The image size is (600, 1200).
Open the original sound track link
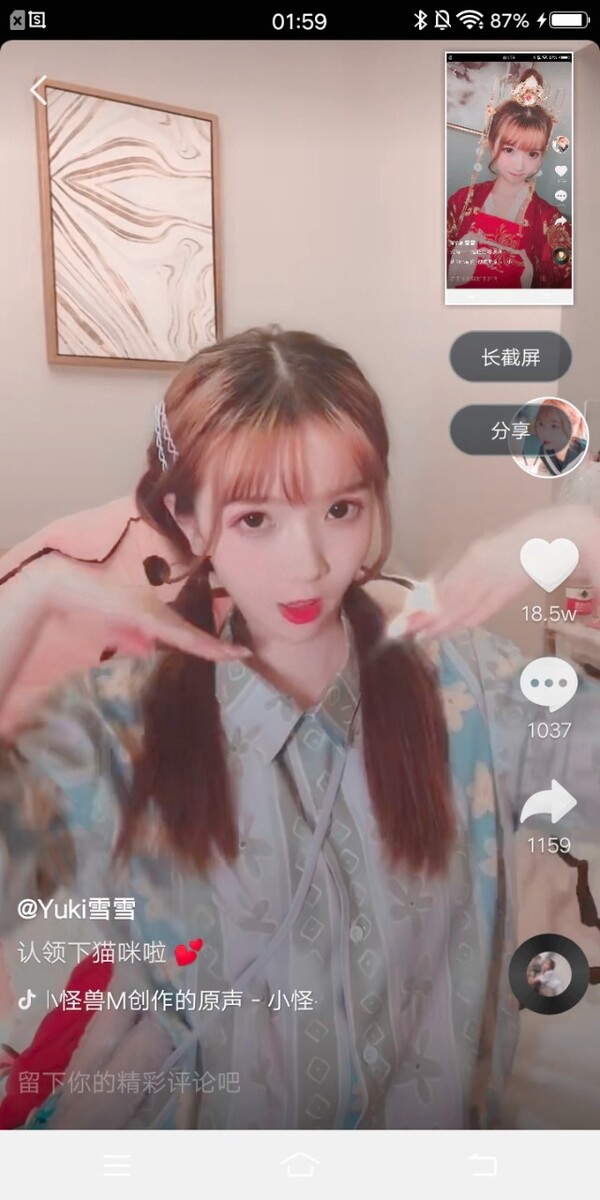[x=170, y=1000]
